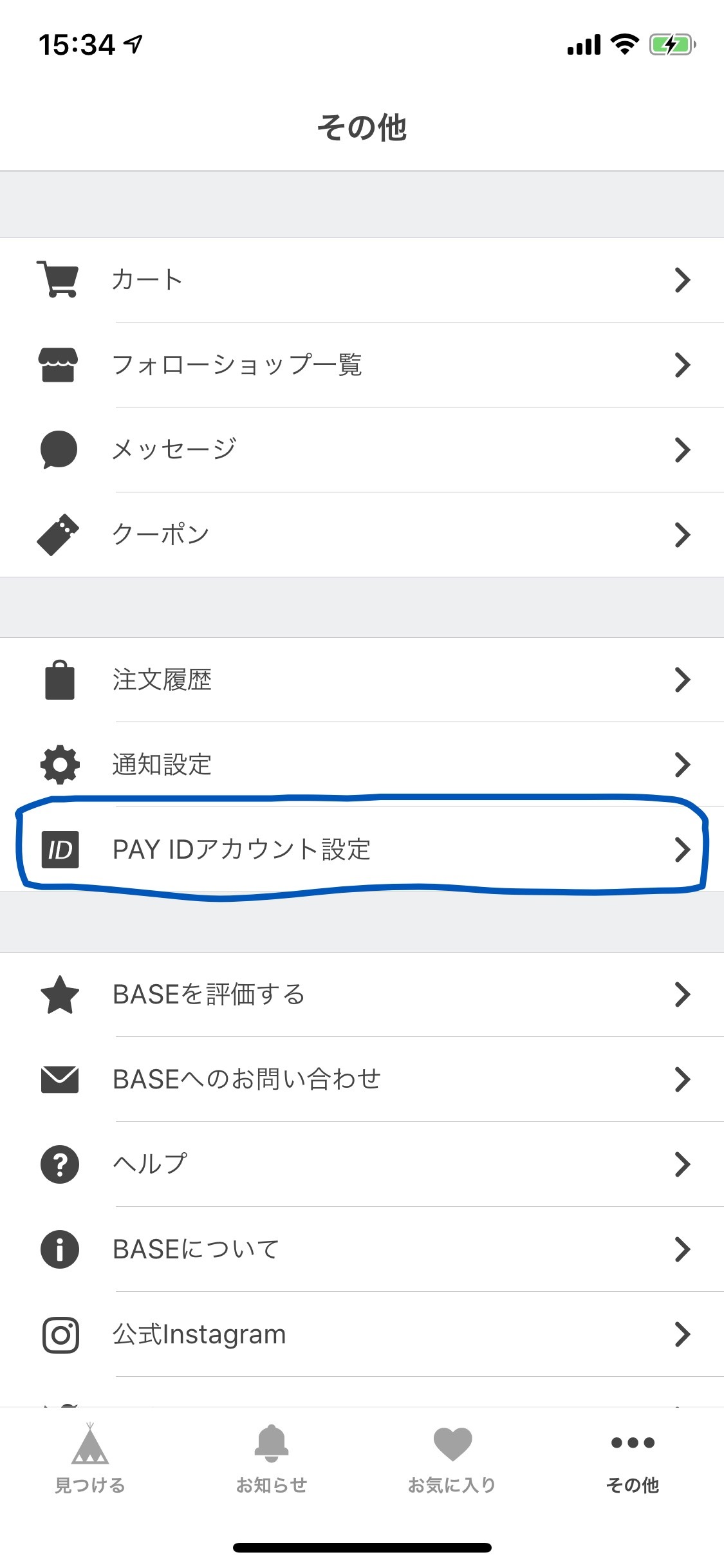Open 注文履歴
This screenshot has height=1568, width=724.
point(362,680)
